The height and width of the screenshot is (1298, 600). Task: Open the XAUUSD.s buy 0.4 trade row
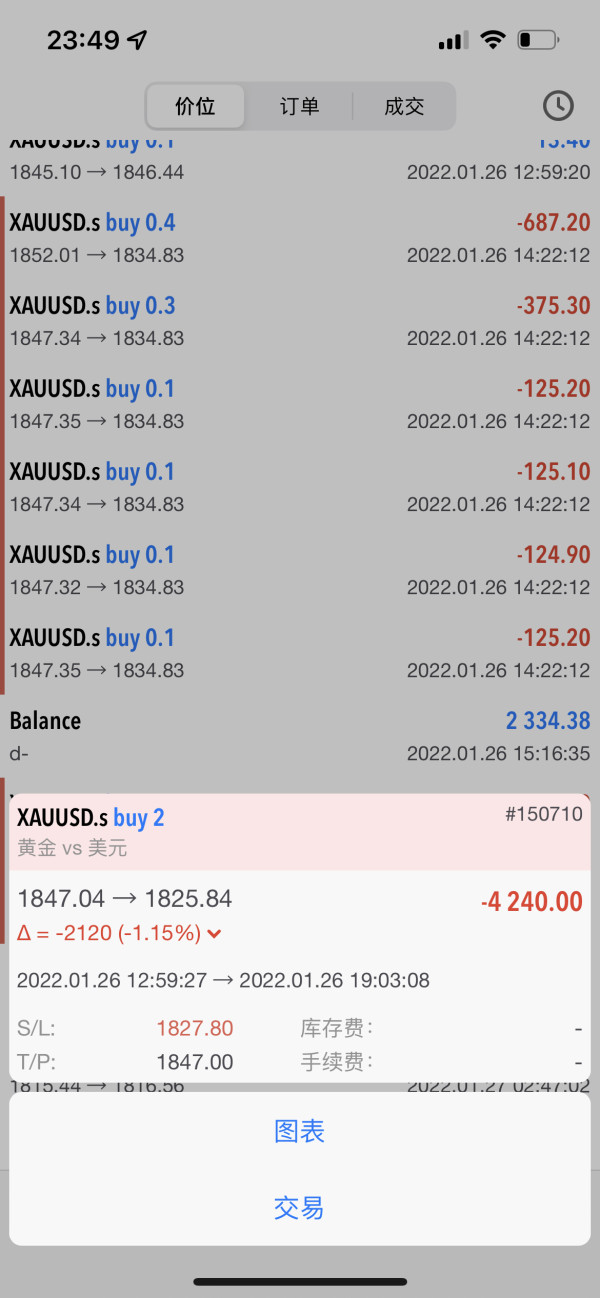pos(299,238)
